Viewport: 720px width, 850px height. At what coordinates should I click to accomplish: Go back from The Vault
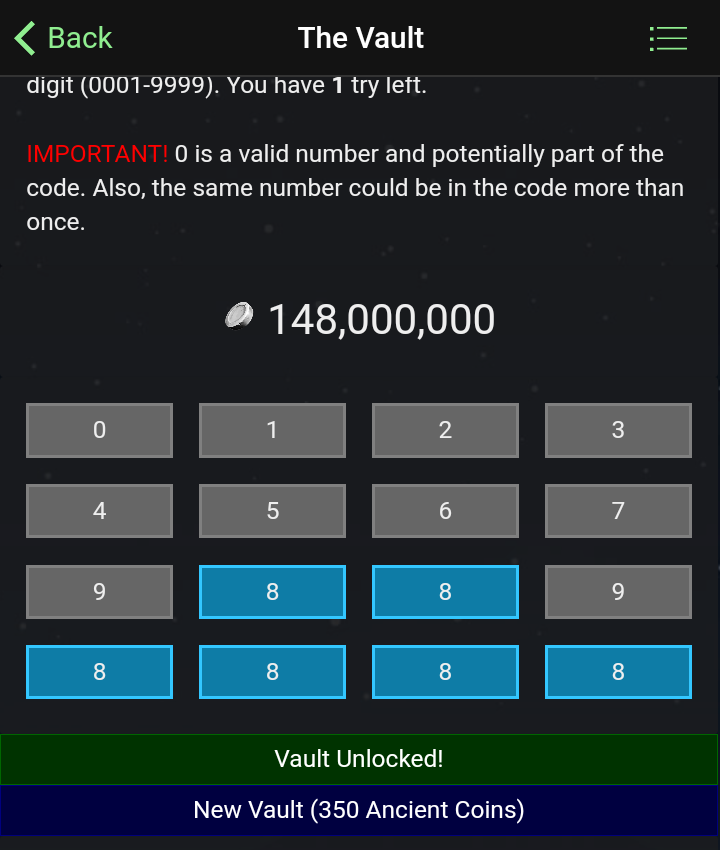(63, 38)
